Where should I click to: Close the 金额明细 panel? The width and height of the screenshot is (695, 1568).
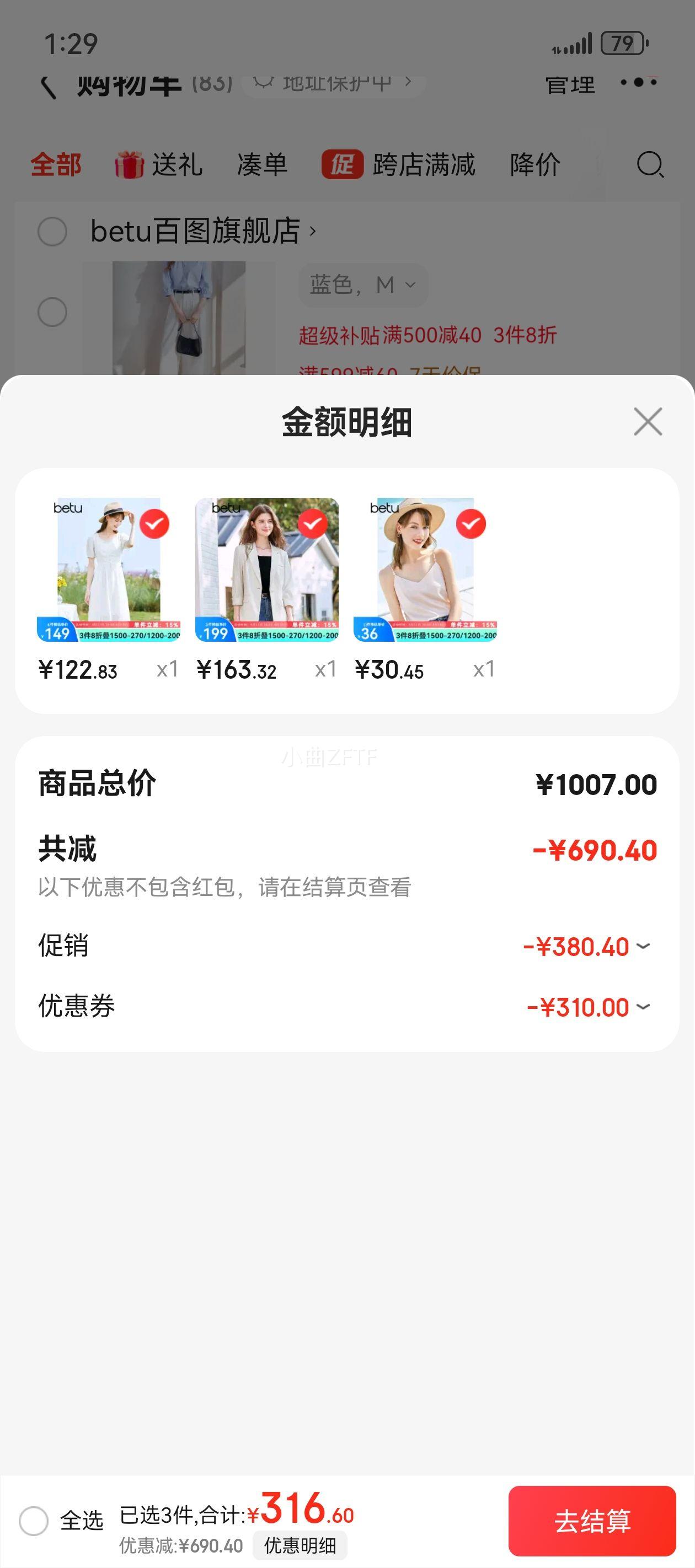click(648, 421)
